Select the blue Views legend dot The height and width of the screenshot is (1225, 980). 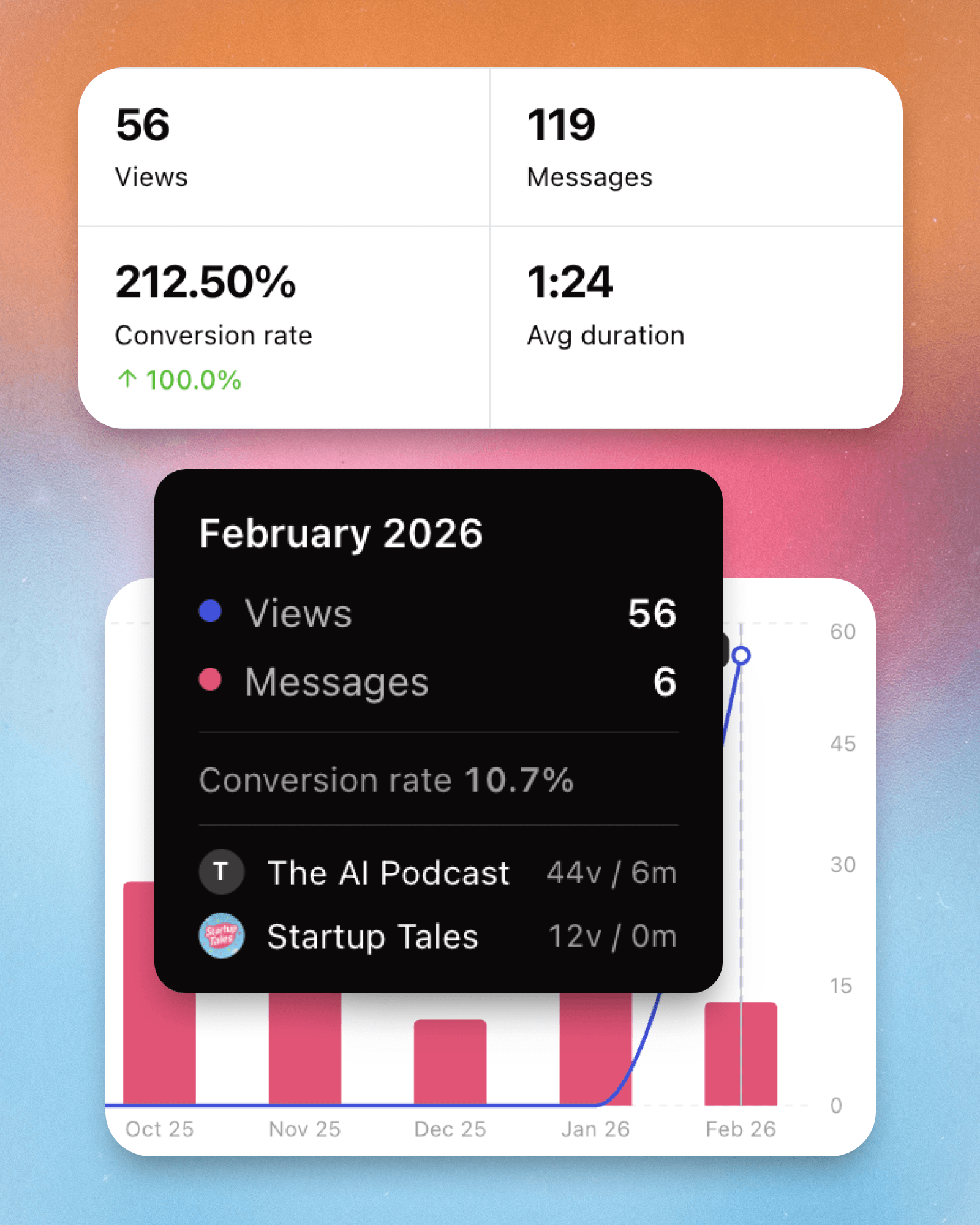pos(209,611)
